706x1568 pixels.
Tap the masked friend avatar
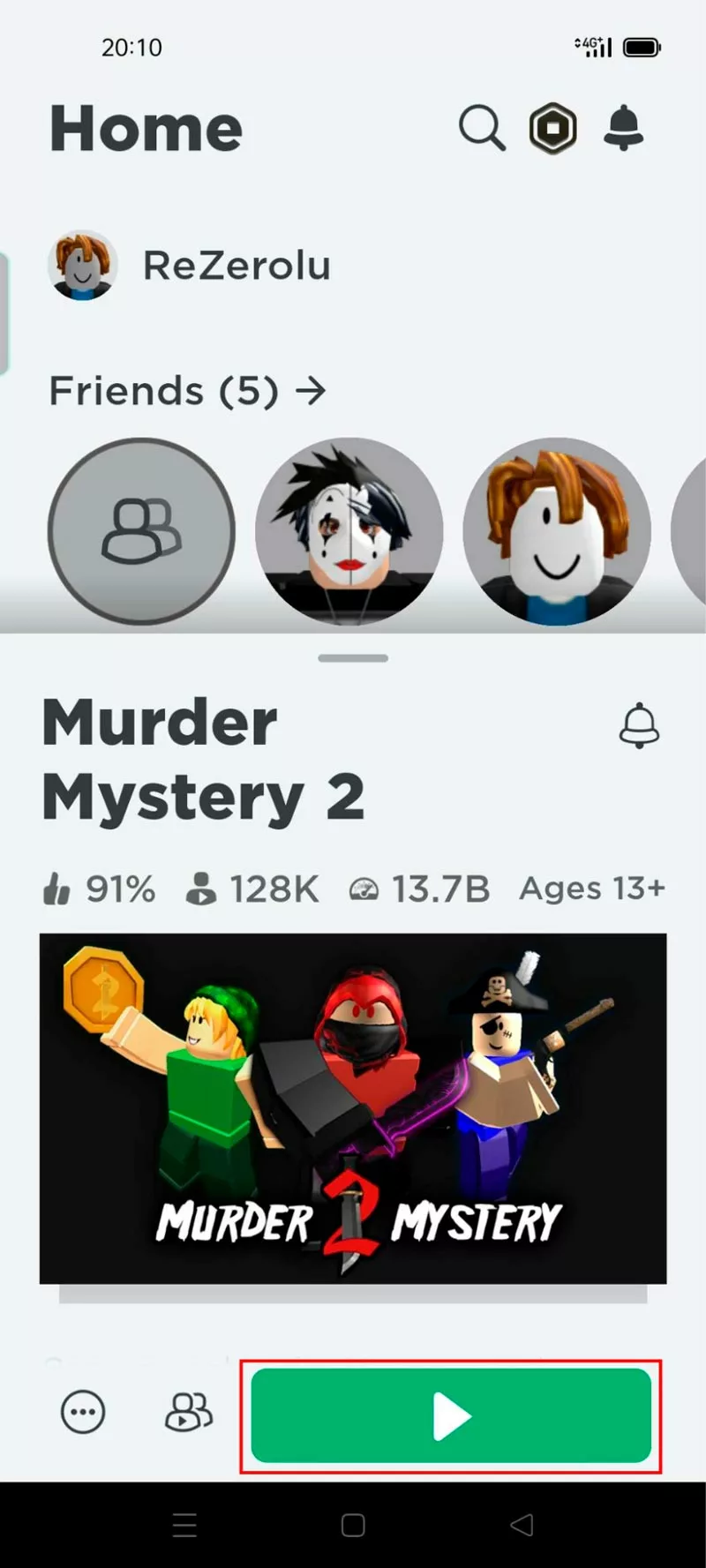[x=349, y=529]
